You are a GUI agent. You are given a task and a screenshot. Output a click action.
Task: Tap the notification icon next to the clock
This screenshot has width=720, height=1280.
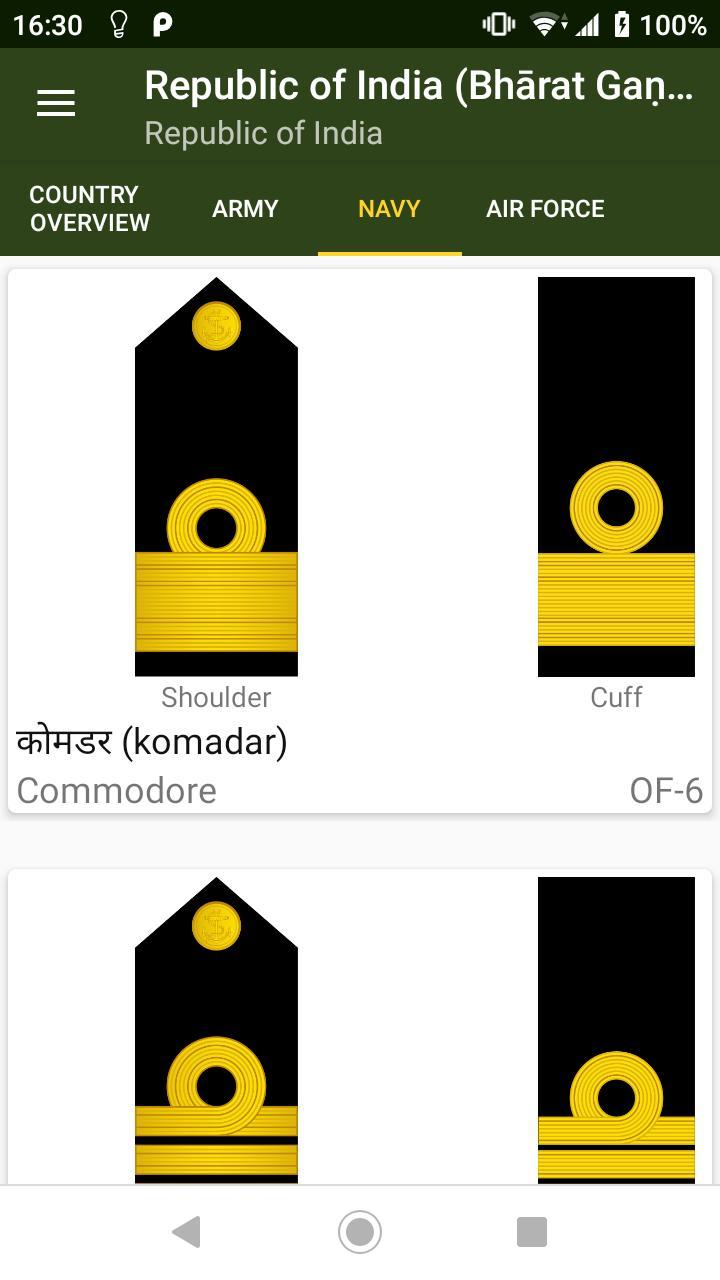[x=119, y=25]
